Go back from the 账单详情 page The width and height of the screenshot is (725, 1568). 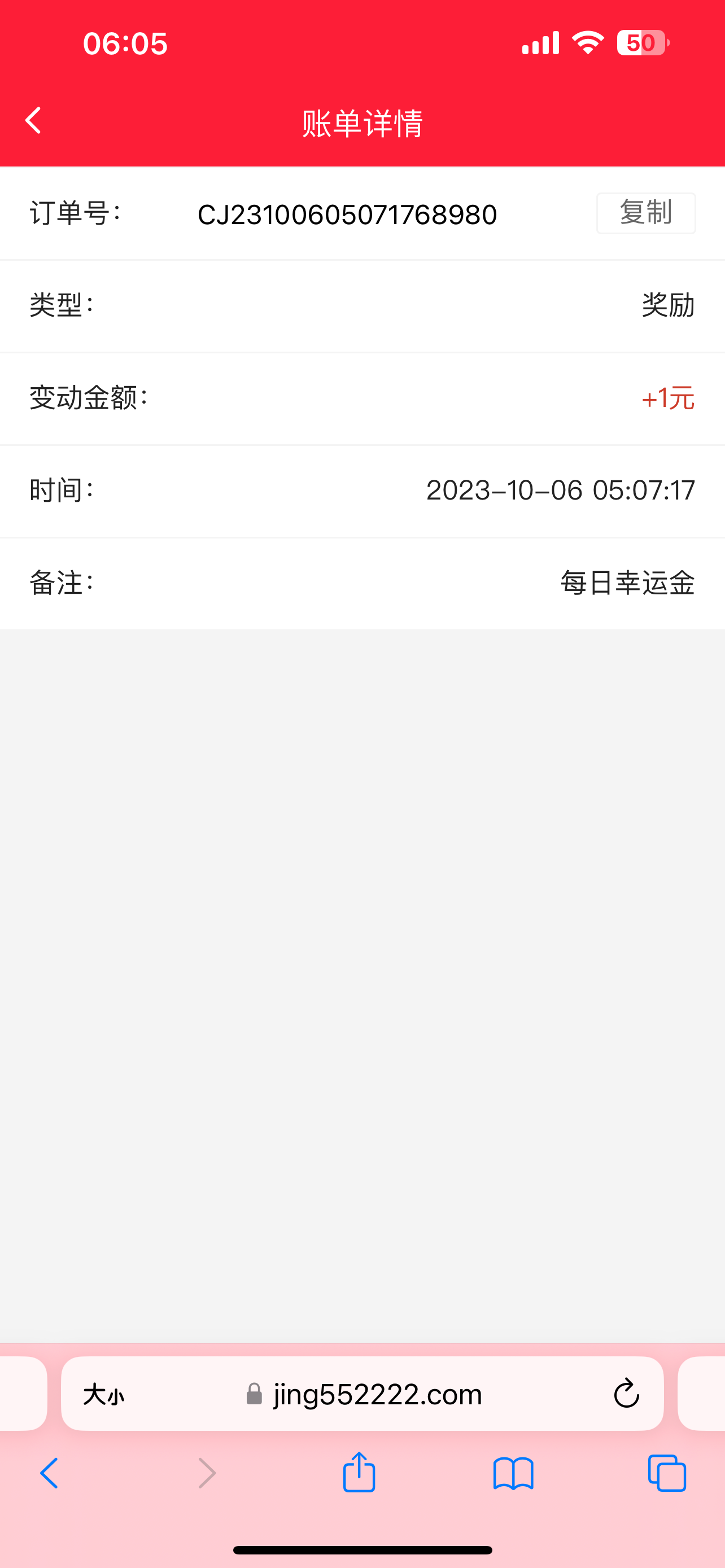click(34, 121)
